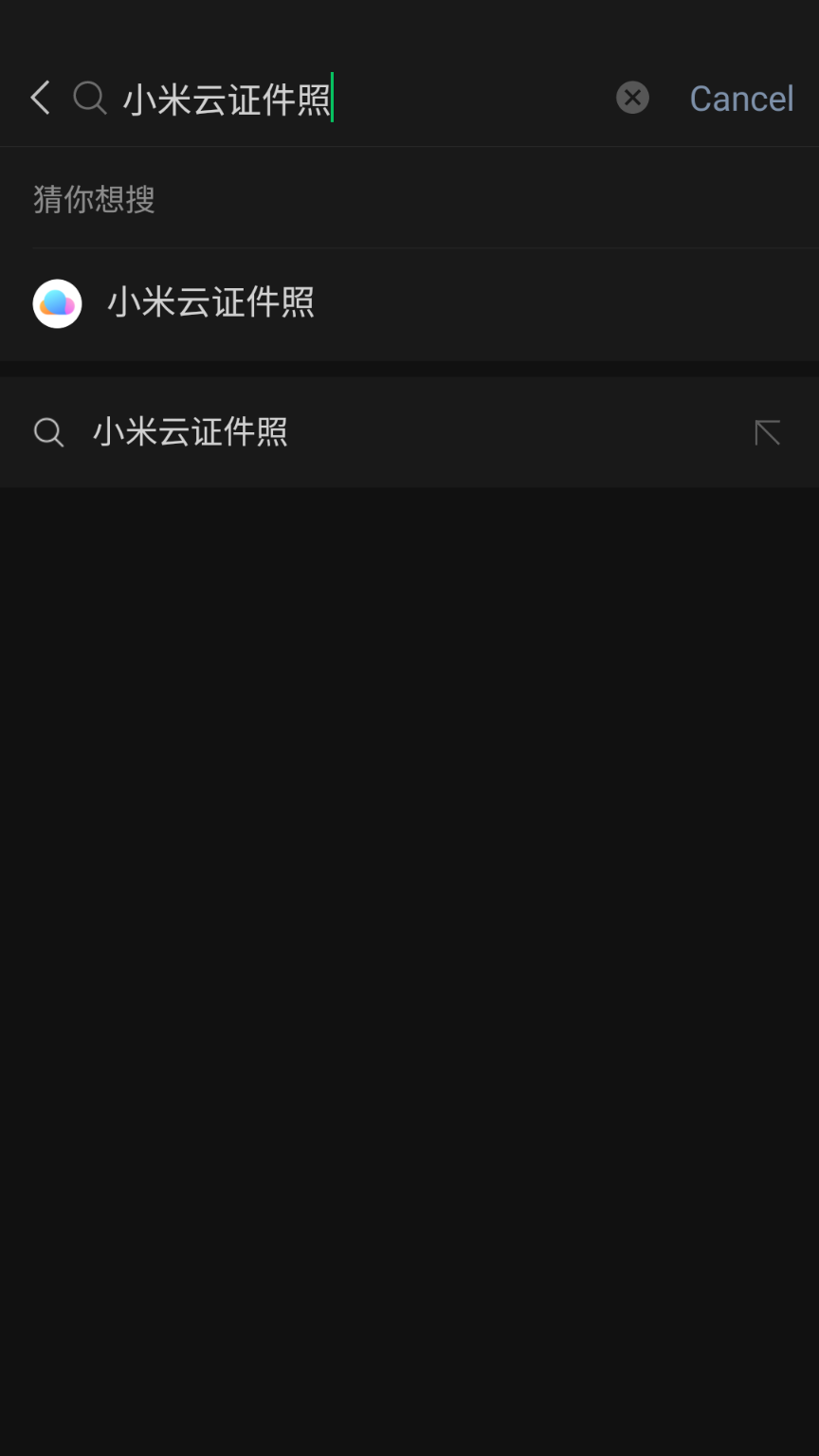Tap the back arrow to exit search
This screenshot has height=1456, width=819.
(40, 98)
